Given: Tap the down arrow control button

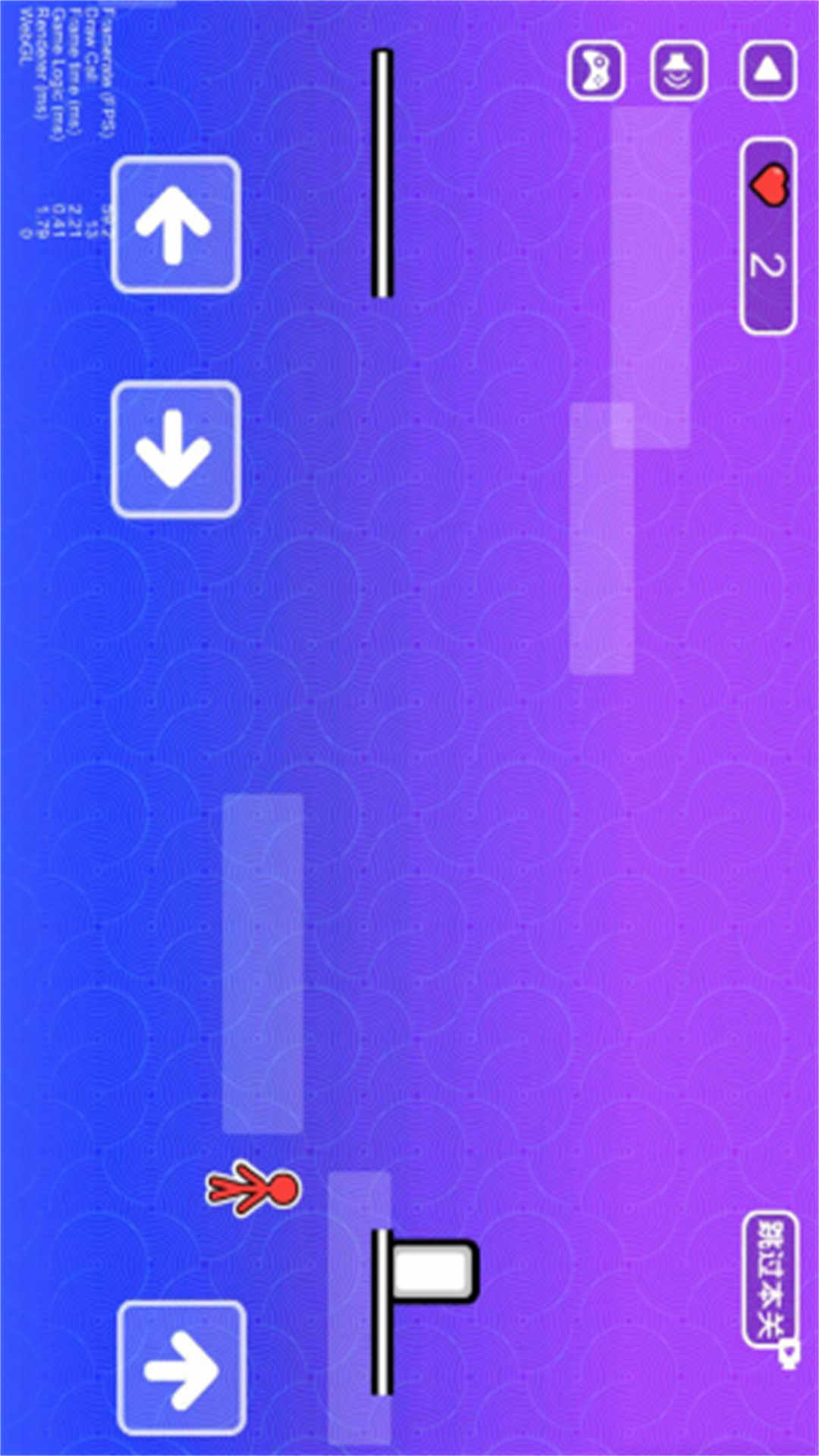Looking at the screenshot, I should (x=176, y=450).
